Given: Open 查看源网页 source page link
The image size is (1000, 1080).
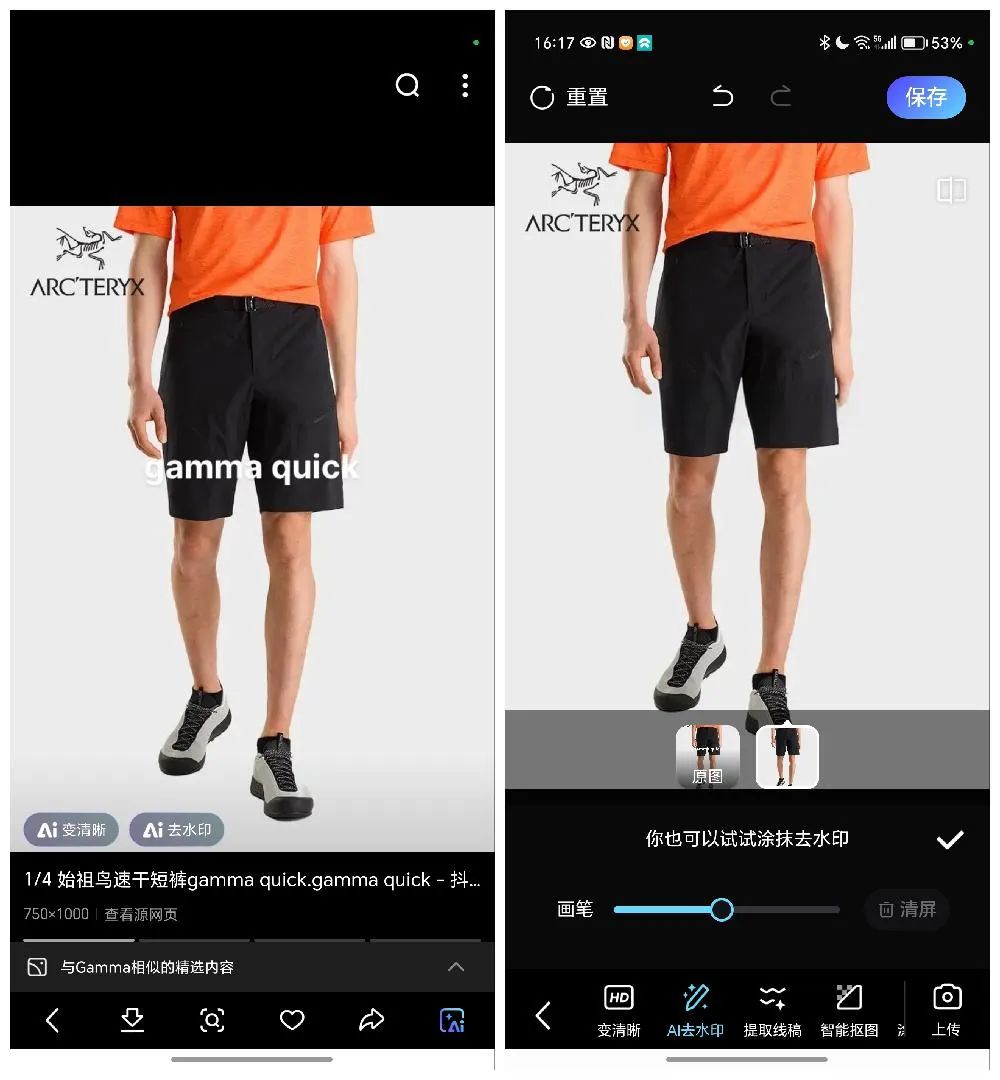Looking at the screenshot, I should click(x=141, y=914).
